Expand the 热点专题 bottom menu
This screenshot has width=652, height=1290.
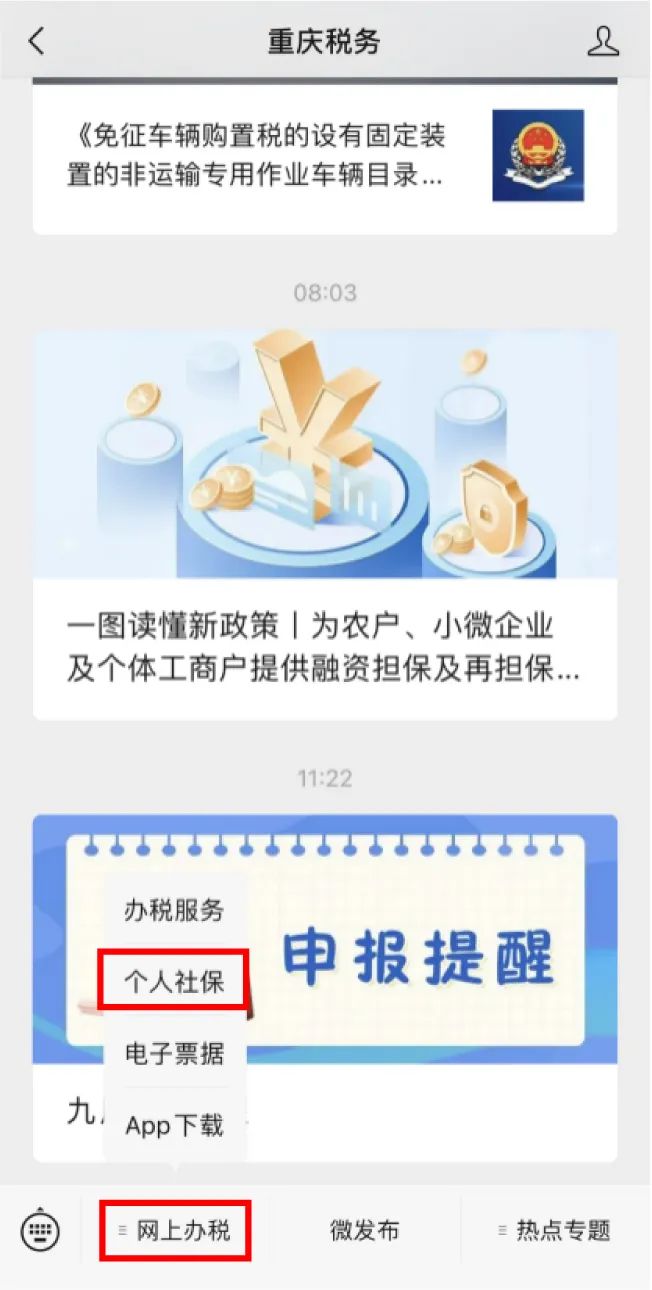tap(554, 1230)
